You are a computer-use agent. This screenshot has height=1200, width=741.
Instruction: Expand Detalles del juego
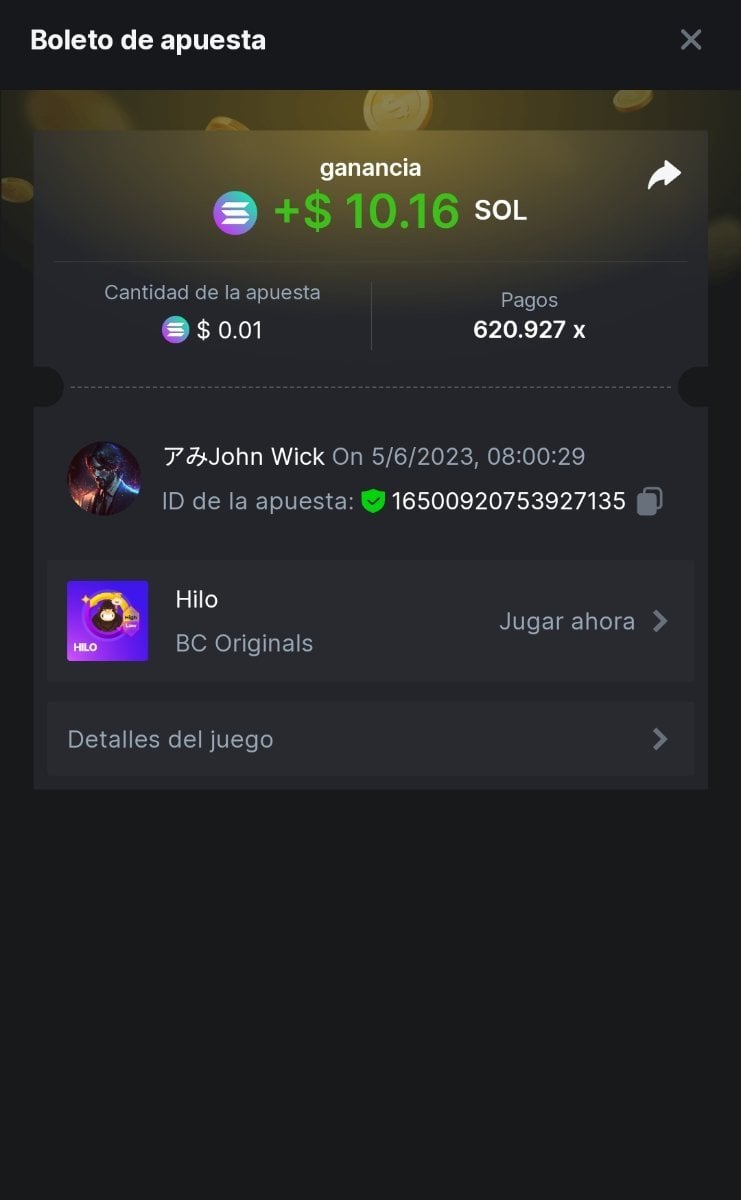coord(370,739)
